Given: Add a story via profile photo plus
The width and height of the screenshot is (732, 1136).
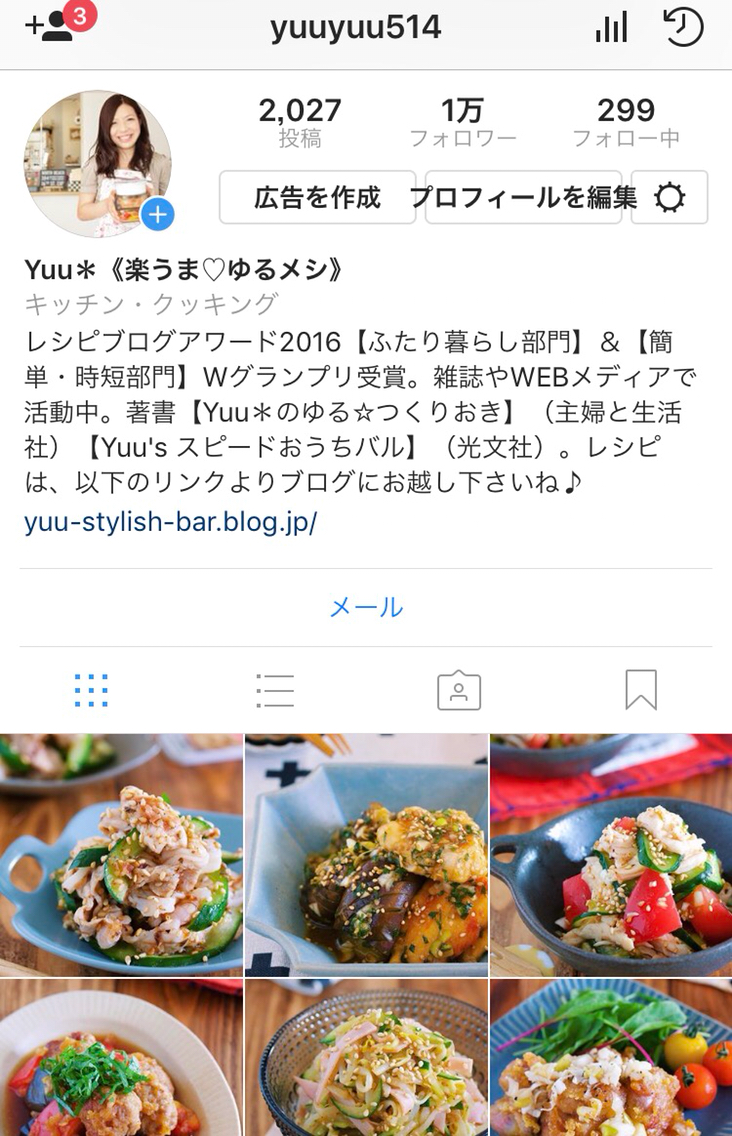Looking at the screenshot, I should click(x=158, y=214).
